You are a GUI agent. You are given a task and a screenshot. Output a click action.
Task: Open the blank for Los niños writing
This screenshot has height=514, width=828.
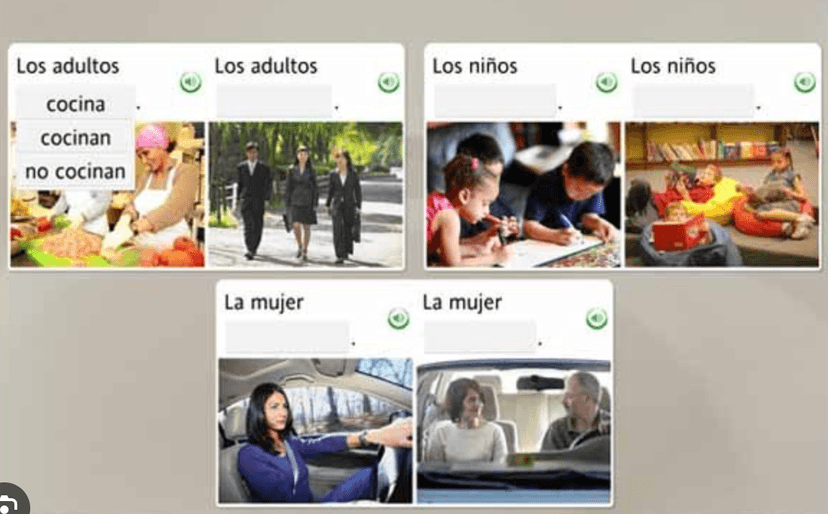(494, 101)
